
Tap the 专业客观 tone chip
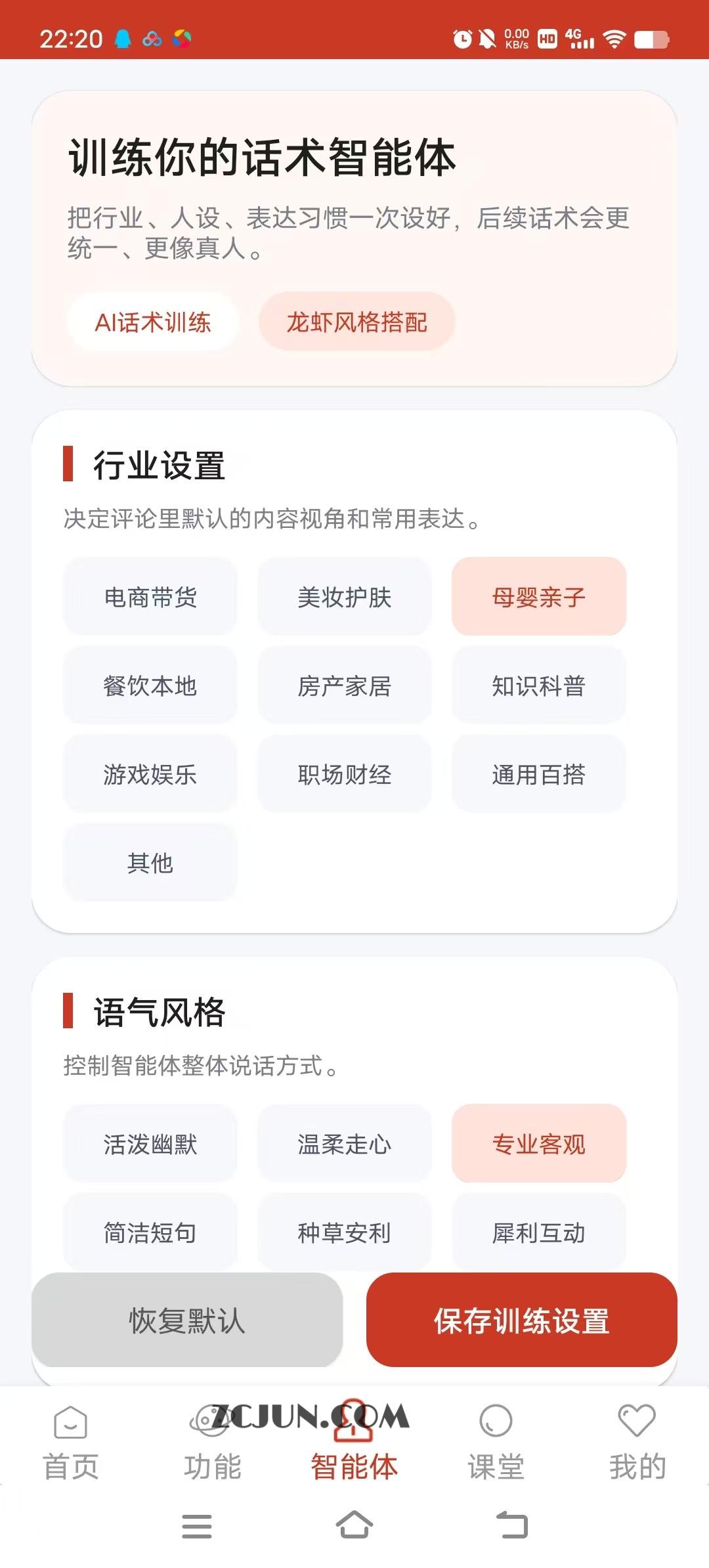538,1144
